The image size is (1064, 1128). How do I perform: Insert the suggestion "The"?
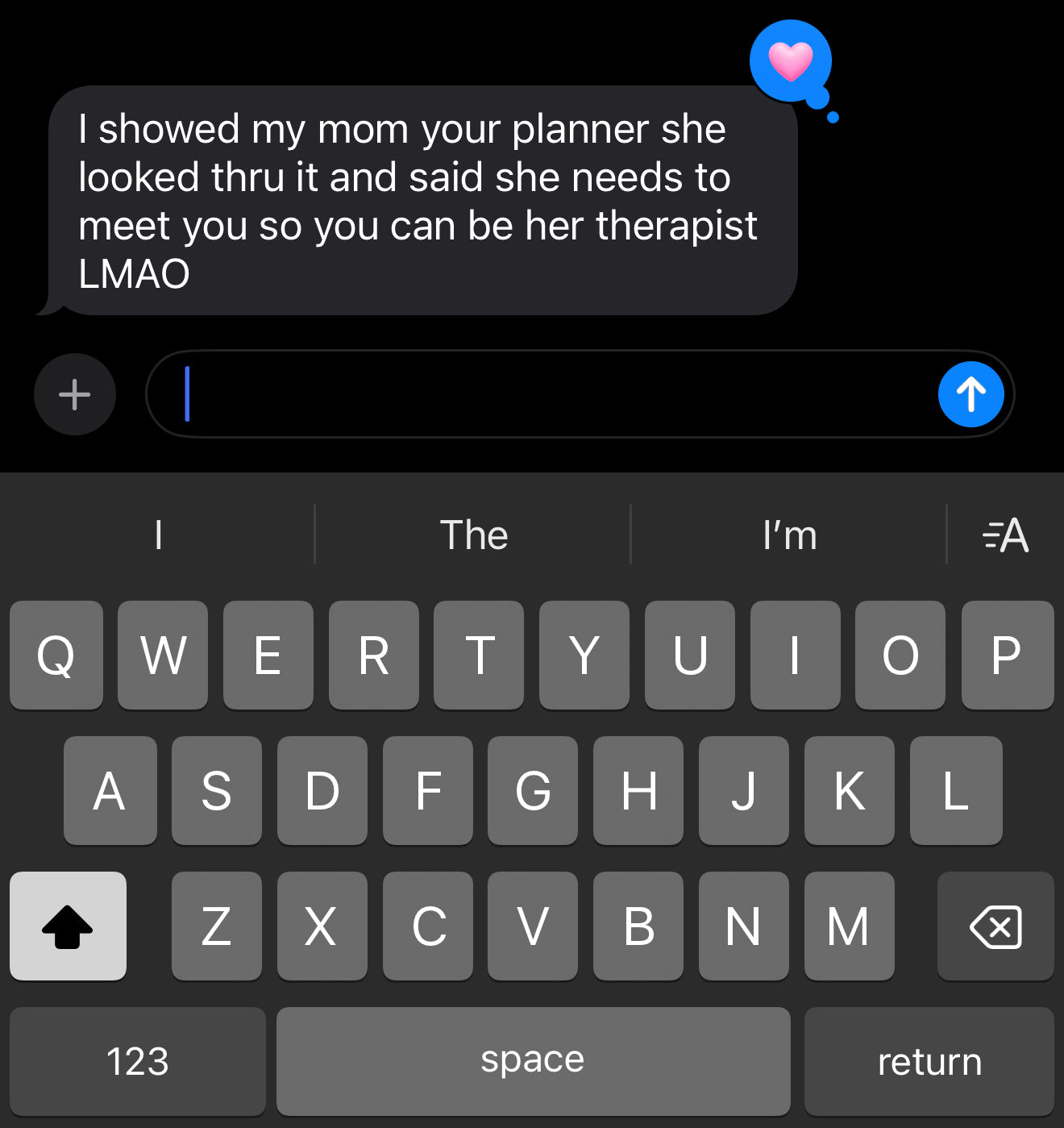point(473,535)
